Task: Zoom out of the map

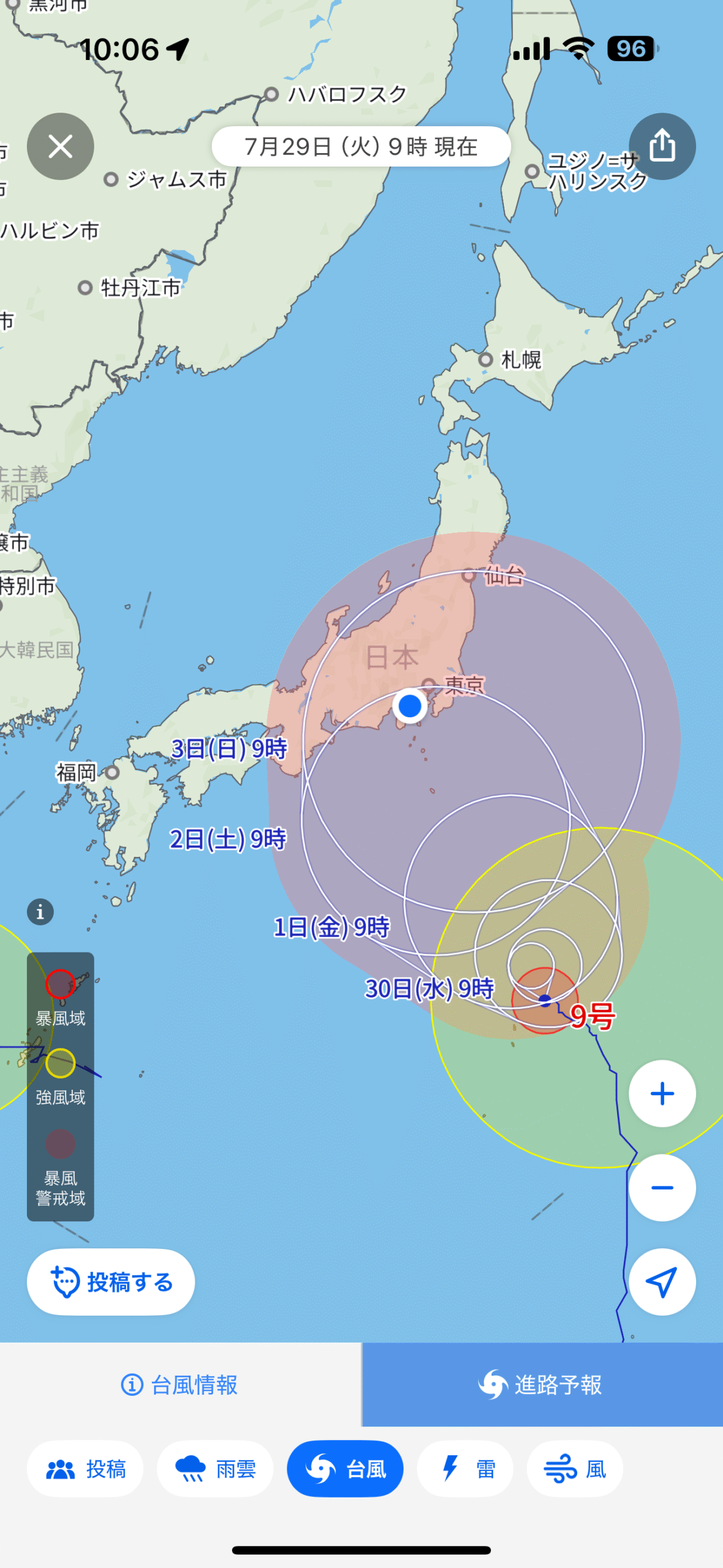Action: click(662, 1188)
